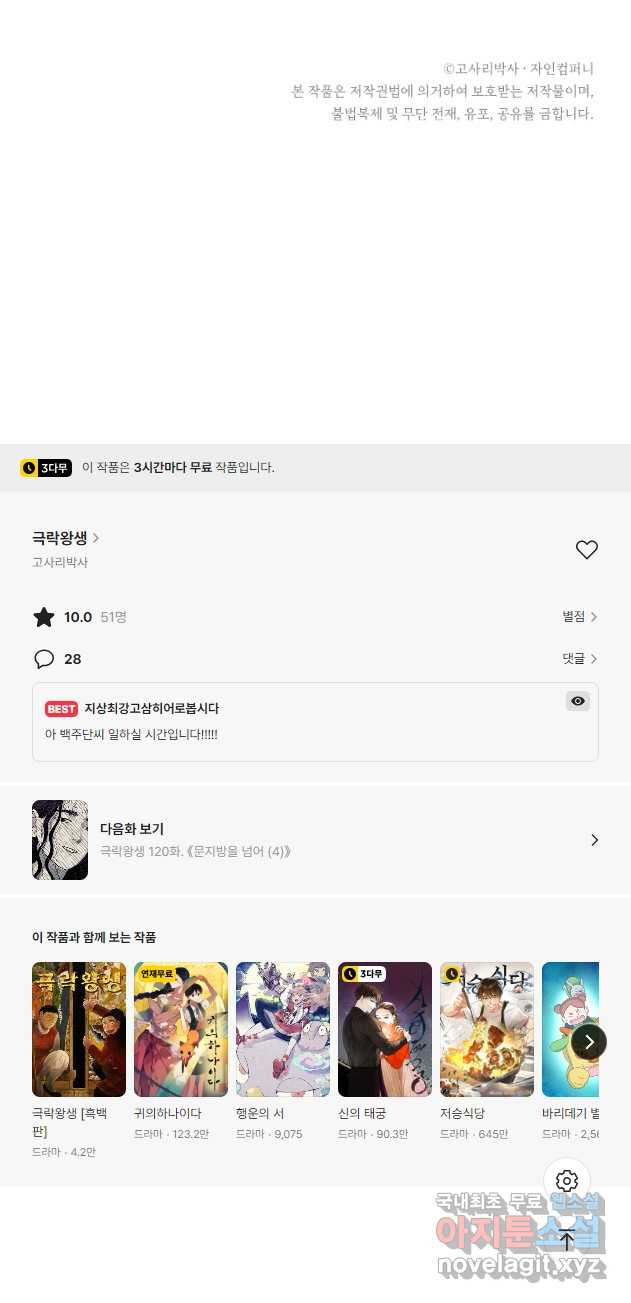
Task: Toggle visibility eye on best comment
Action: [x=578, y=701]
